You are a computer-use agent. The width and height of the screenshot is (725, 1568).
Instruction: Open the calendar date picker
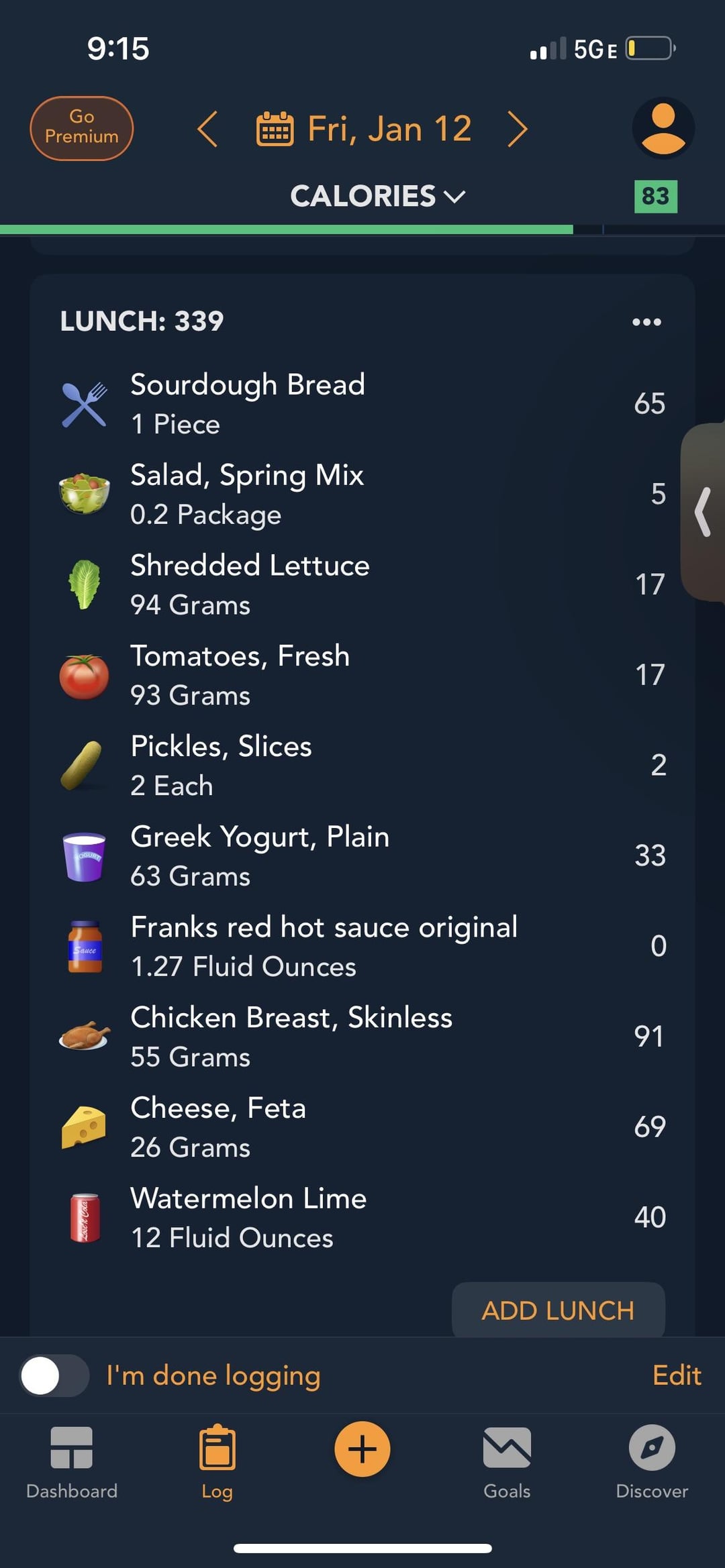[365, 129]
